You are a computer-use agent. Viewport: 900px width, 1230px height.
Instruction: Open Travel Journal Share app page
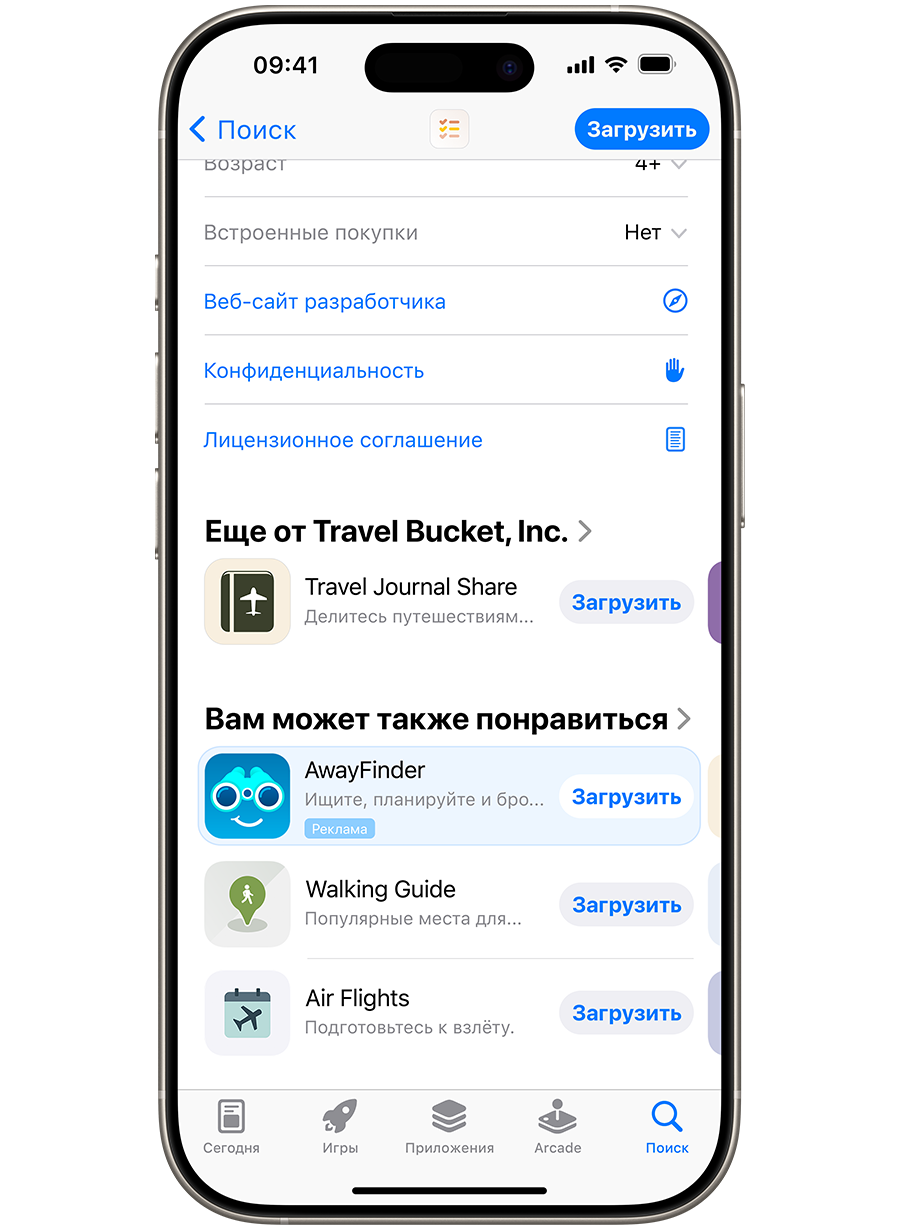coord(410,601)
